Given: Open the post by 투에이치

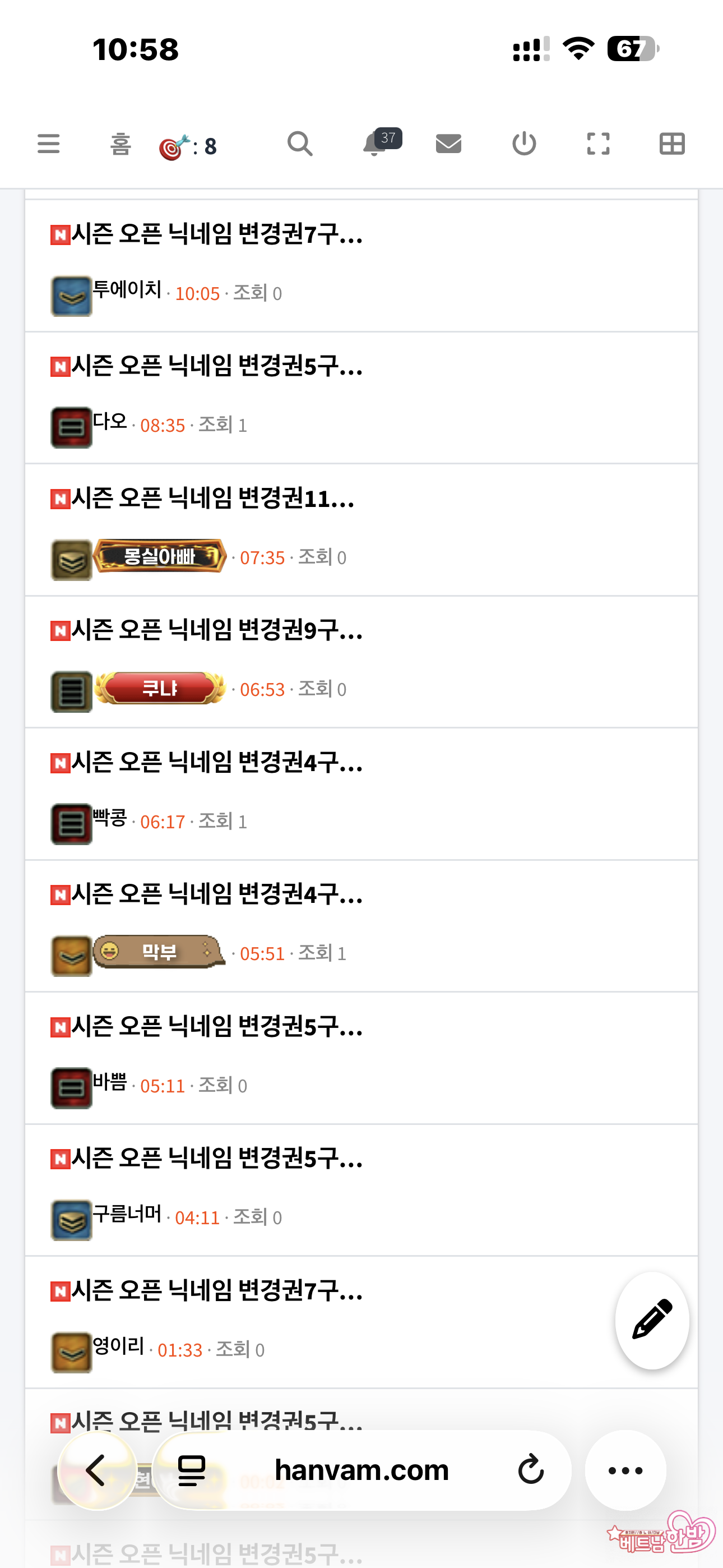Looking at the screenshot, I should pos(217,234).
